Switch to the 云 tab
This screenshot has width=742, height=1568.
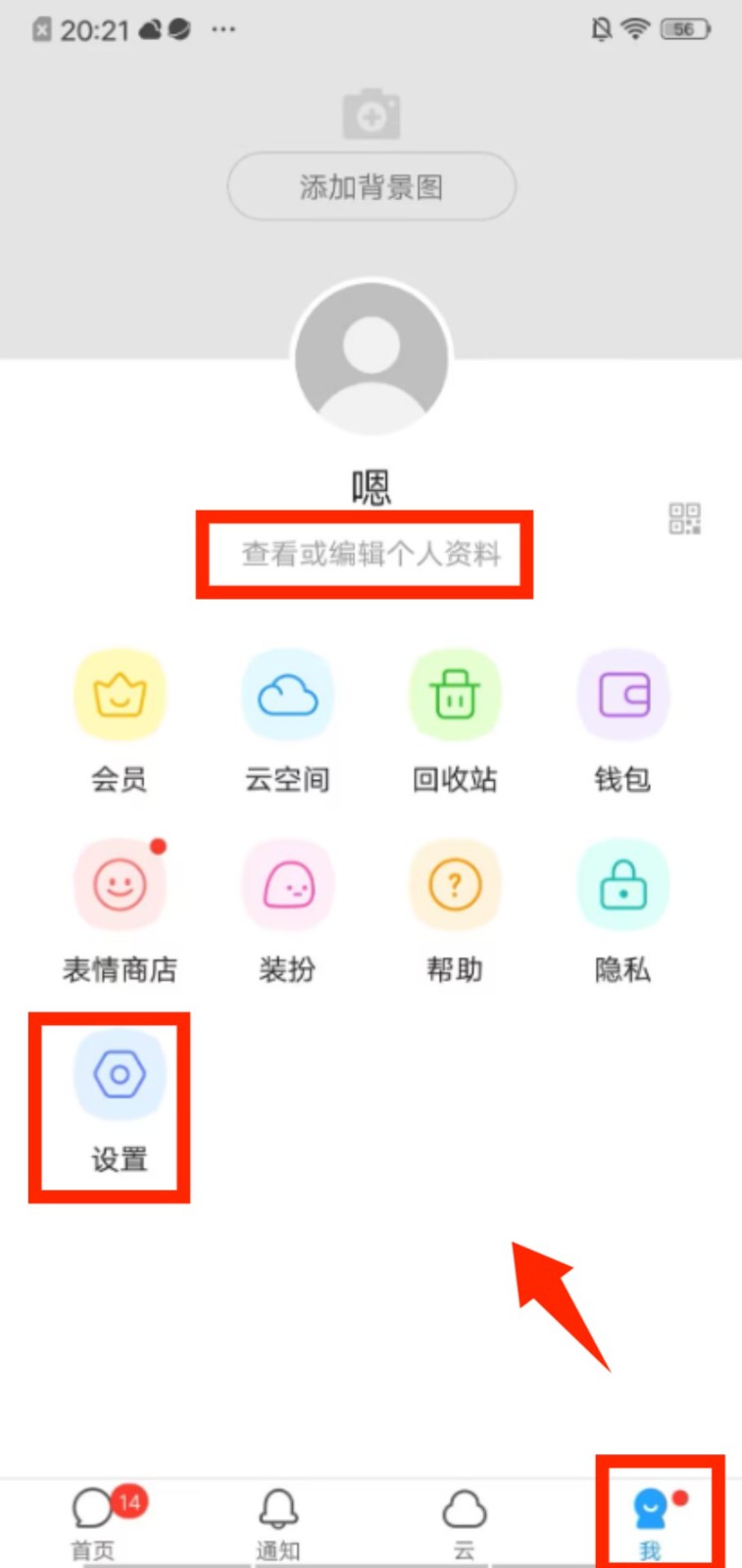[x=464, y=1519]
